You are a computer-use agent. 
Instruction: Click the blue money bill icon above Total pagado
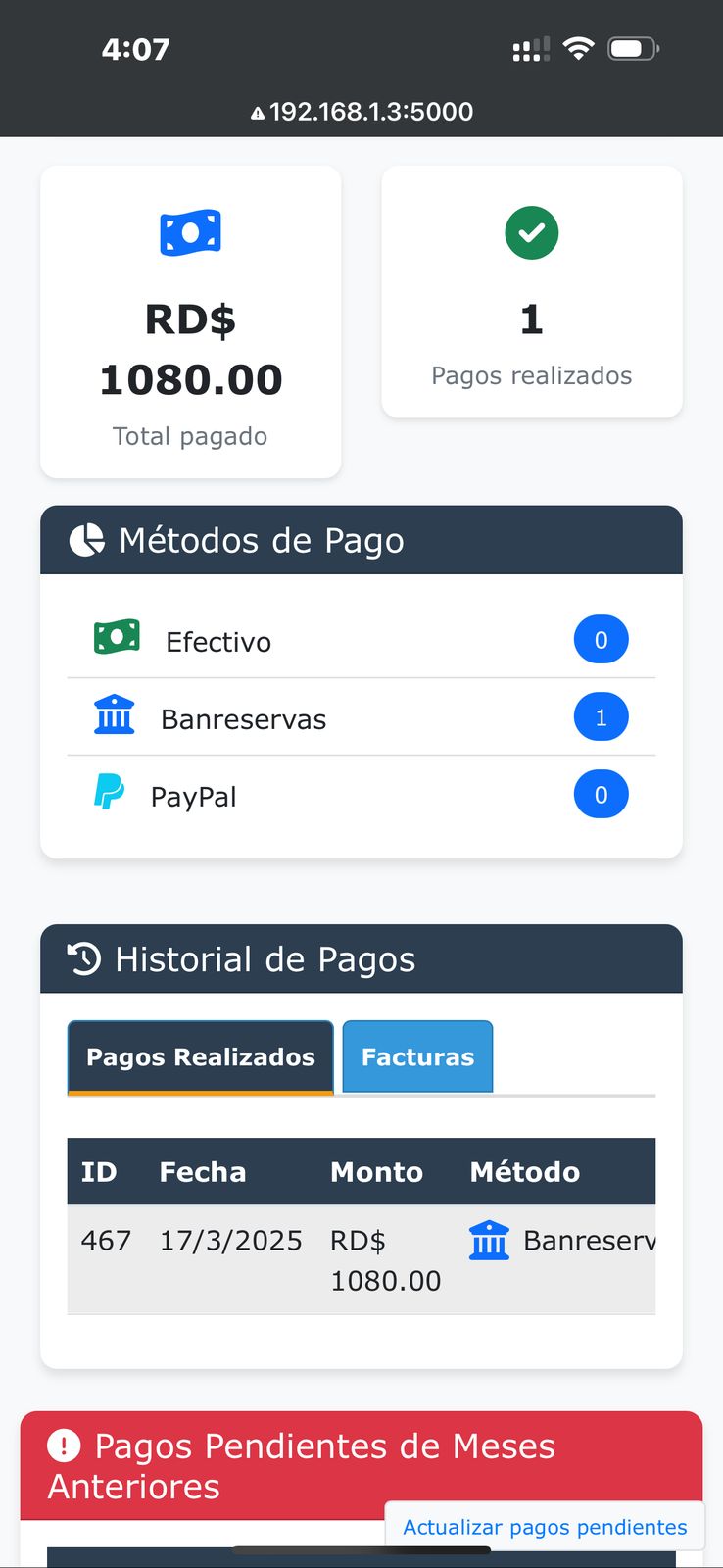[x=190, y=232]
